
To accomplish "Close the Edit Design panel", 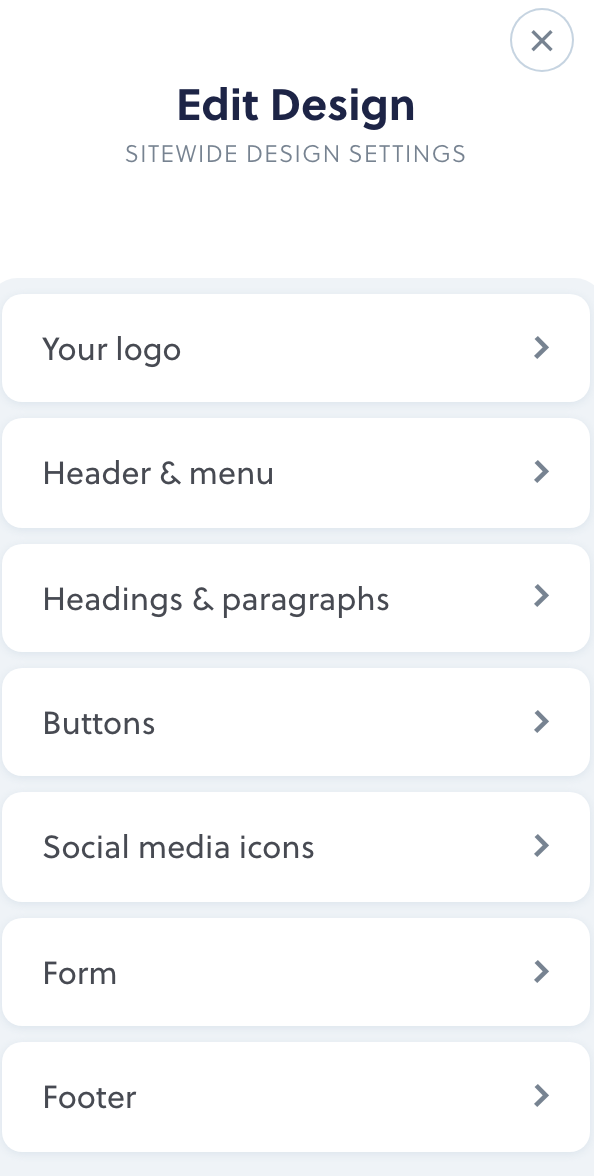I will click(542, 40).
